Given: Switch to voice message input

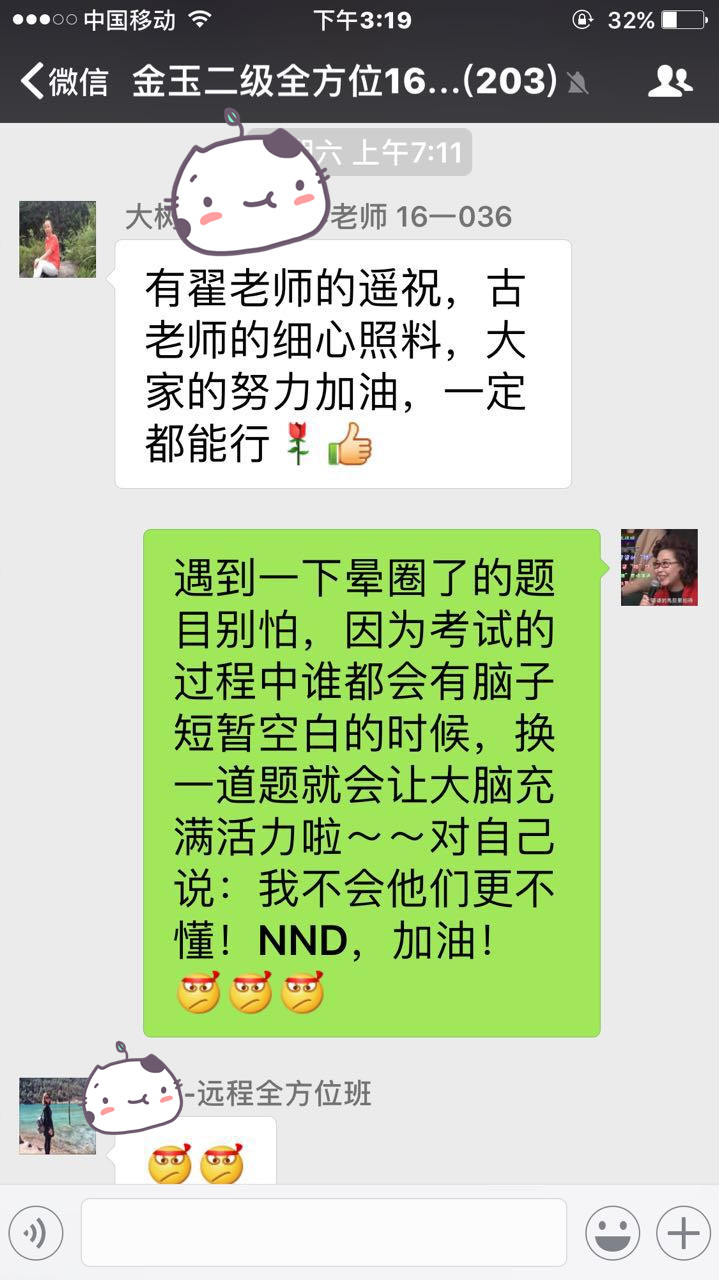Looking at the screenshot, I should tap(36, 1233).
